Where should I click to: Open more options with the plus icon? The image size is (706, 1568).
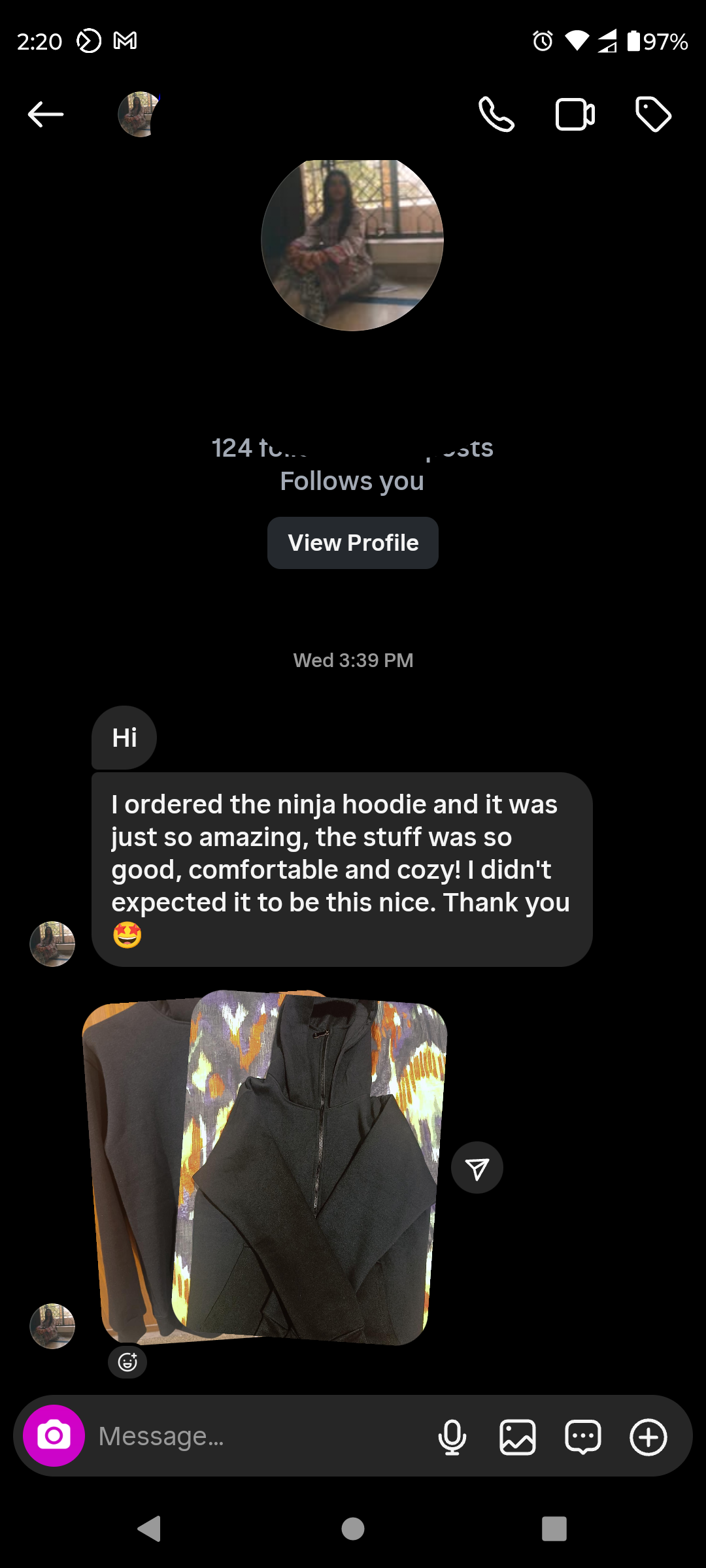pos(648,1437)
